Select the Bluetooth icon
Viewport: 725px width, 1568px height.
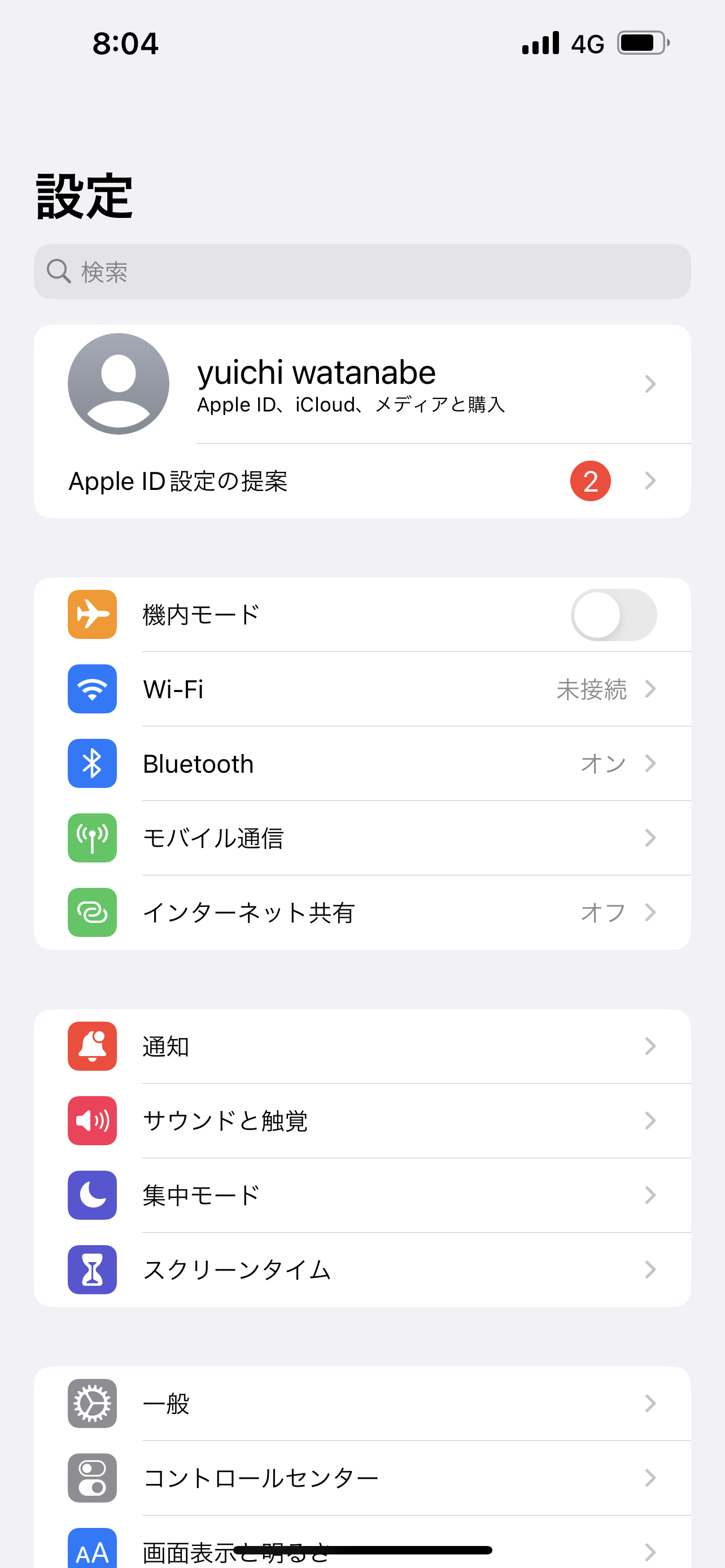pyautogui.click(x=92, y=764)
